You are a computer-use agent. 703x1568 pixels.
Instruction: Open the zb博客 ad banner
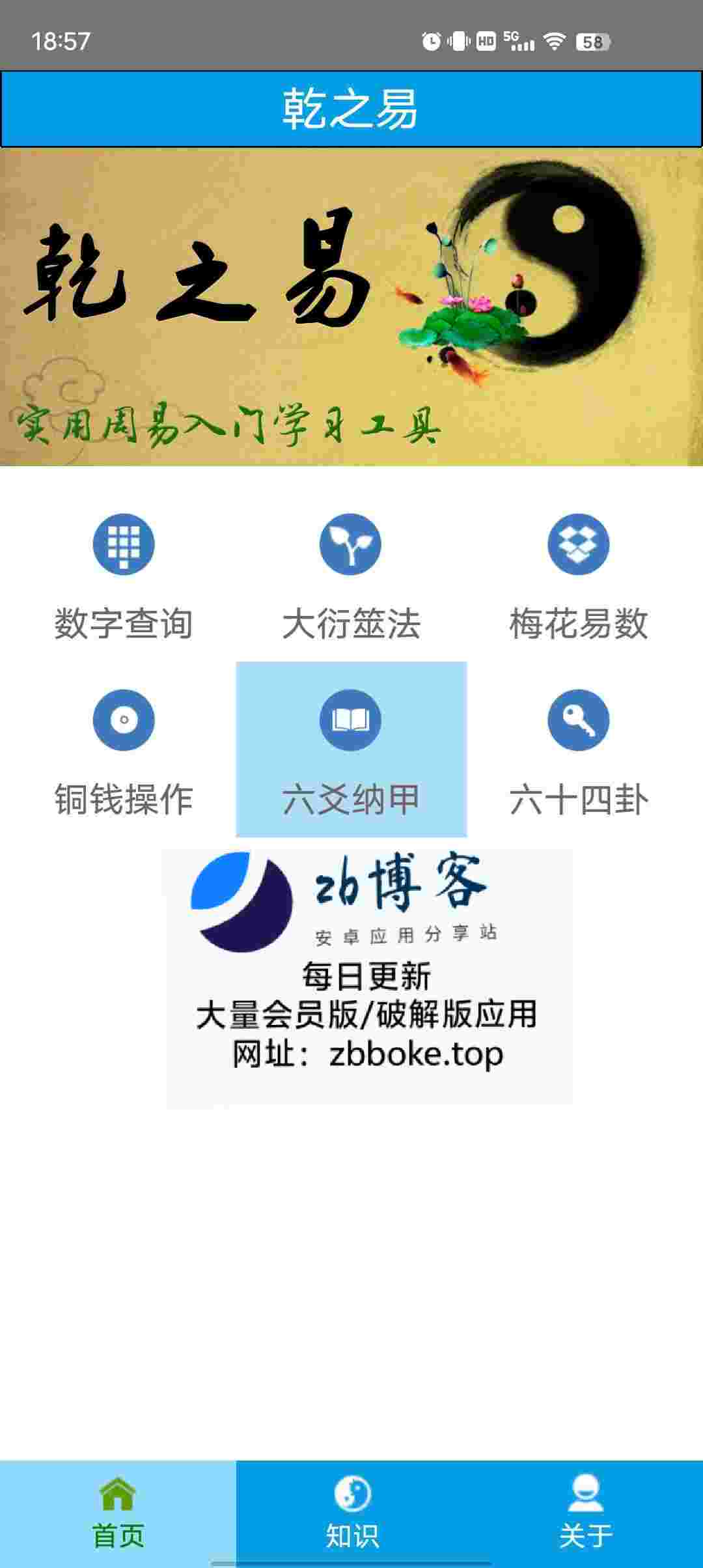pyautogui.click(x=369, y=975)
